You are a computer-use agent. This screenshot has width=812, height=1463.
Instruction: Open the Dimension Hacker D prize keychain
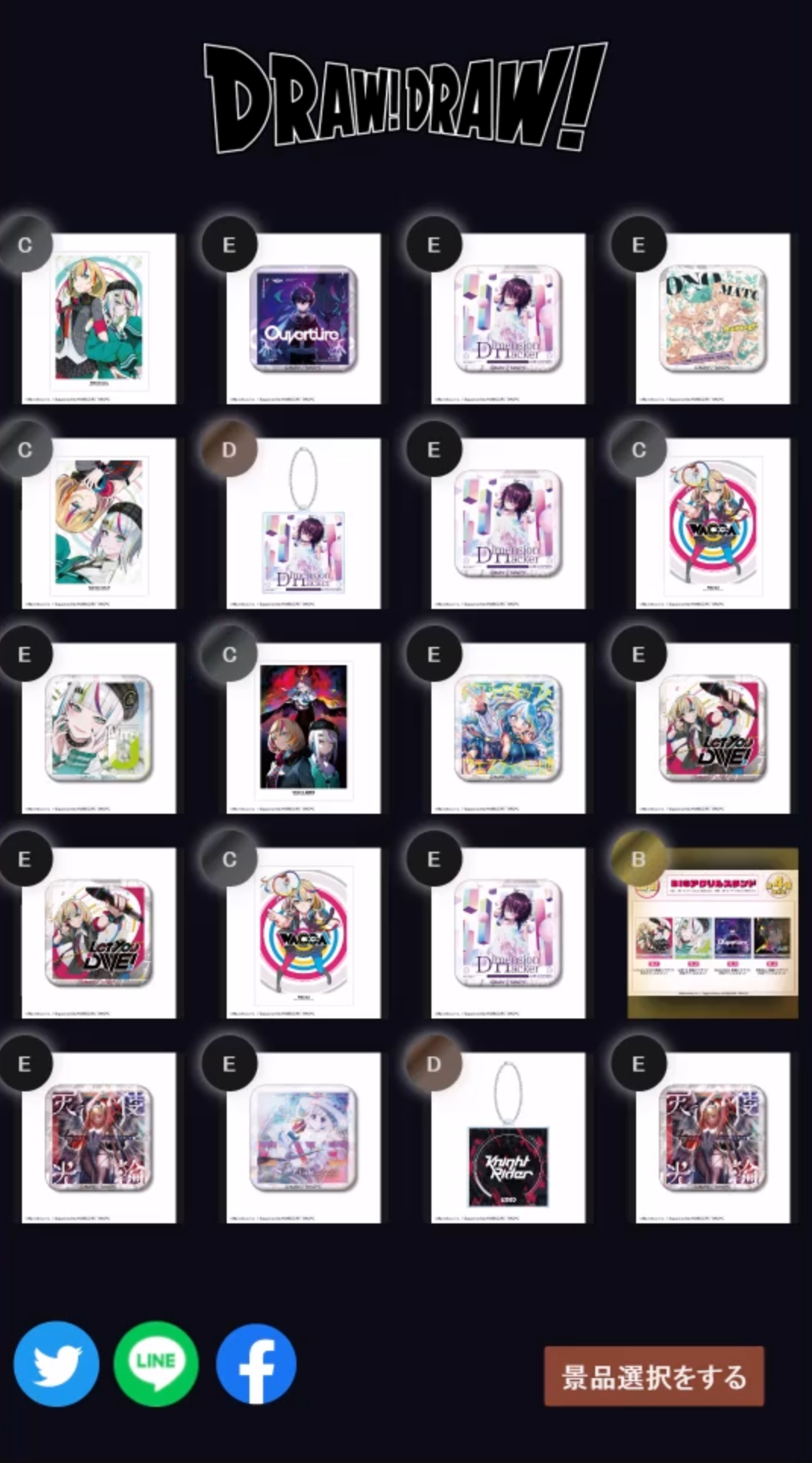pyautogui.click(x=303, y=524)
